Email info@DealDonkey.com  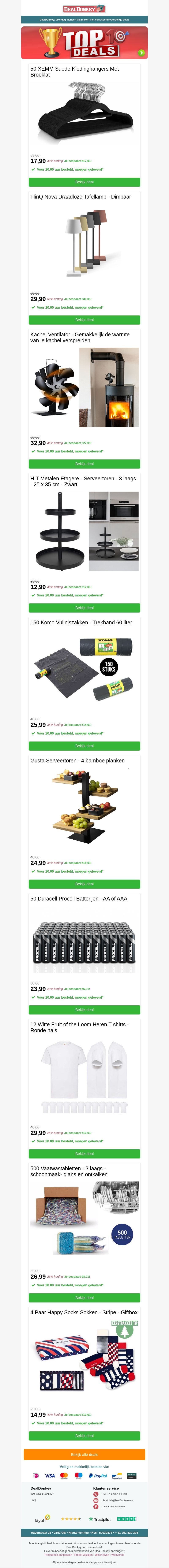[x=117, y=1500]
